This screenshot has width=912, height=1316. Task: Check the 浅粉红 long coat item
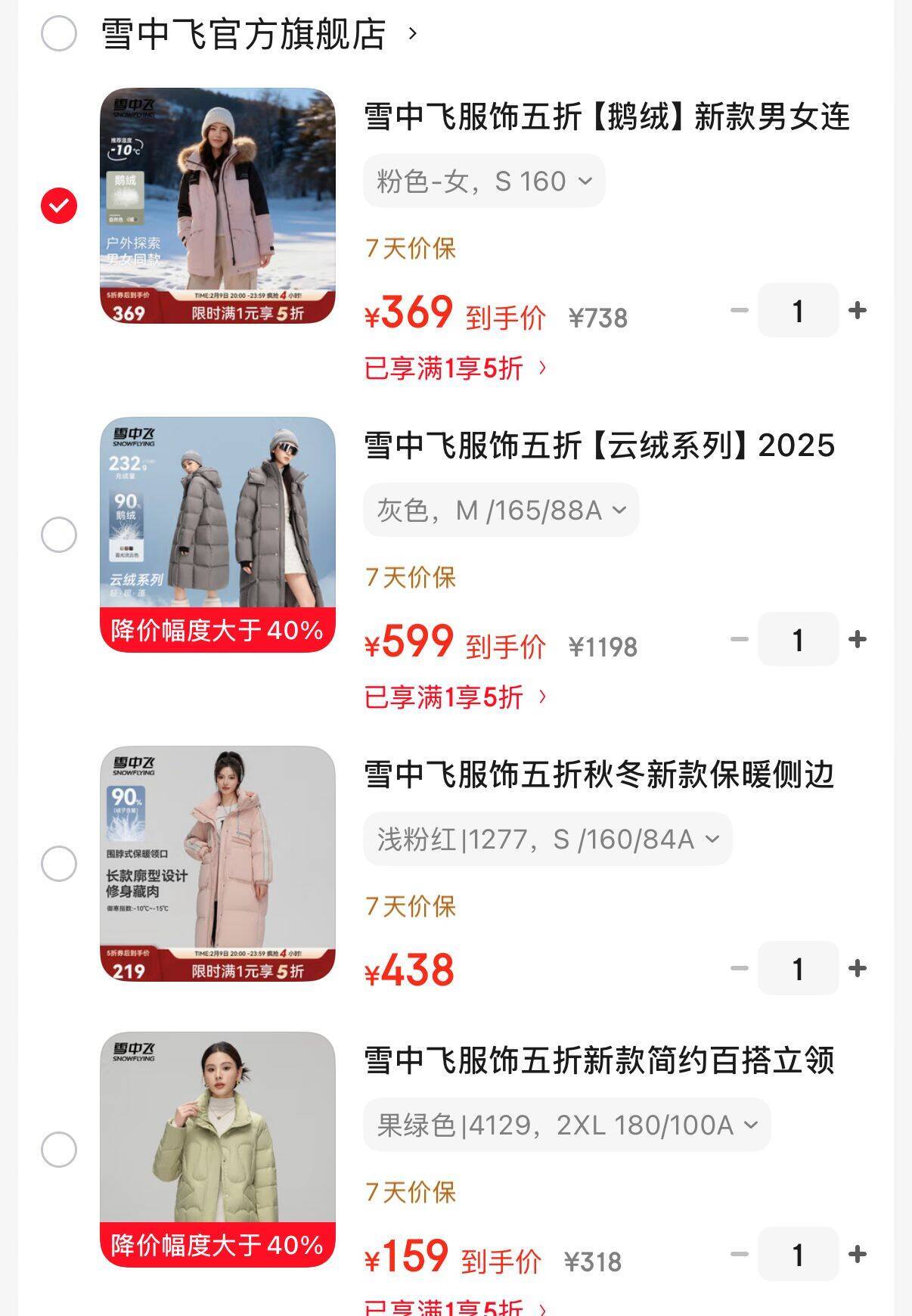(x=59, y=864)
